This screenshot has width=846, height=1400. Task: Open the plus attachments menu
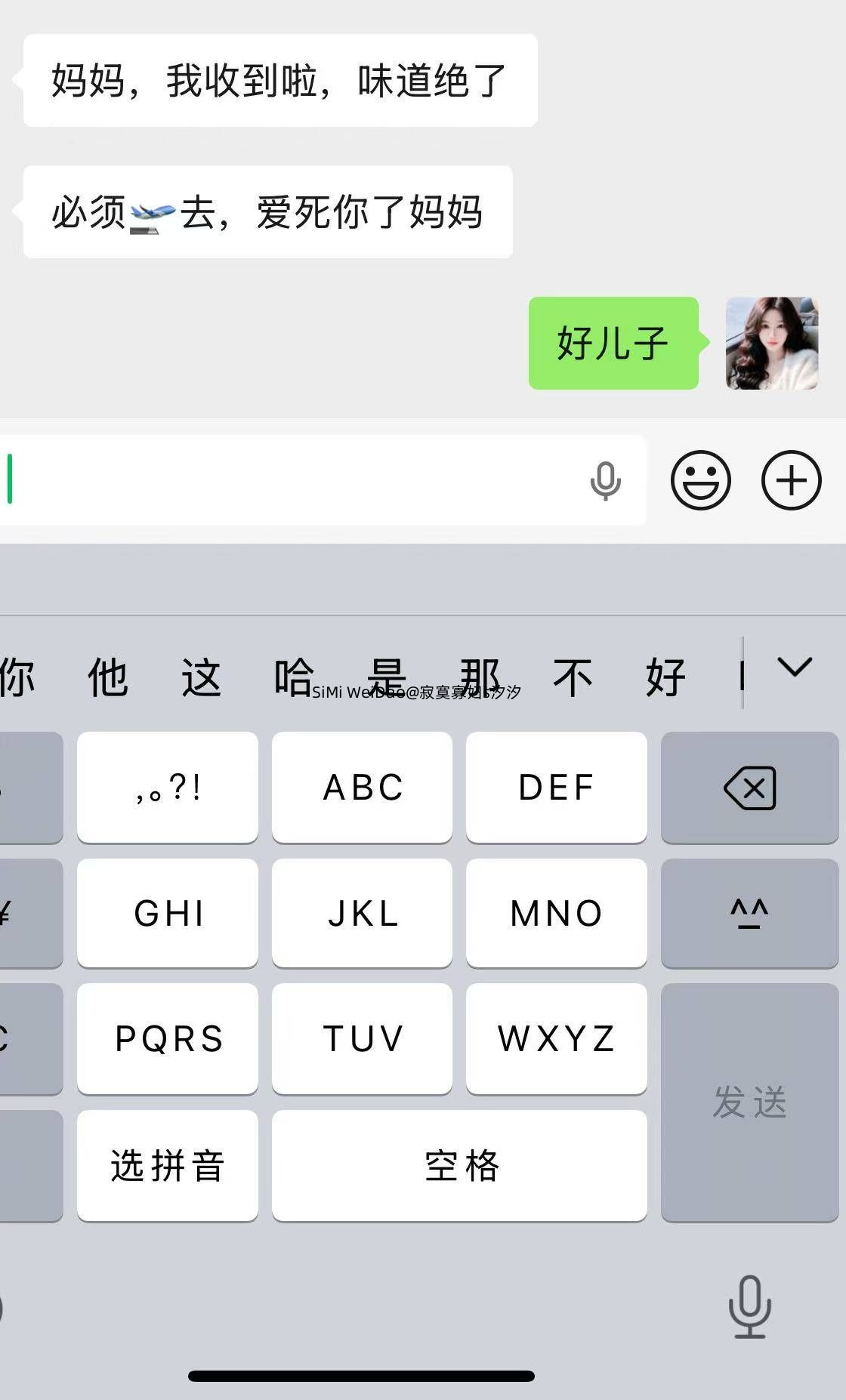click(x=791, y=480)
